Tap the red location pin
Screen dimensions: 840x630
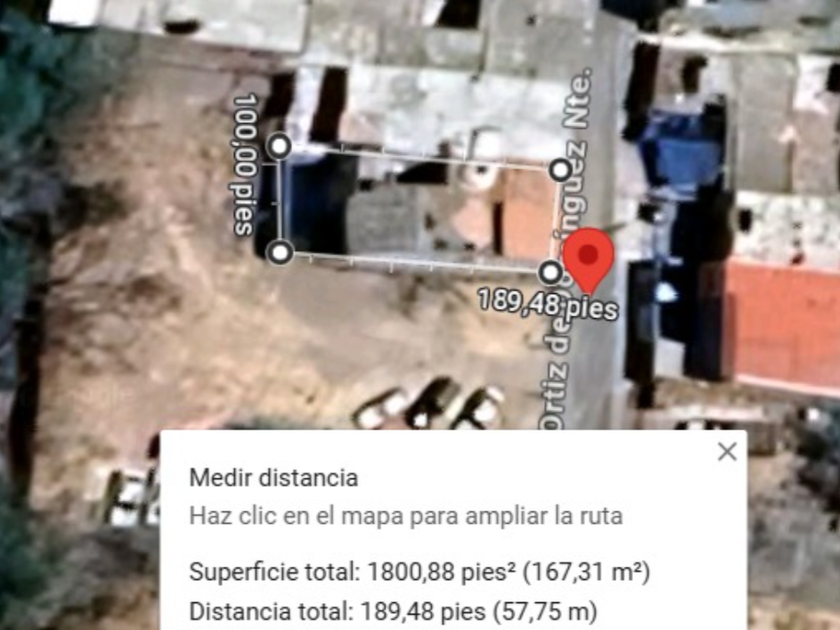pyautogui.click(x=588, y=256)
